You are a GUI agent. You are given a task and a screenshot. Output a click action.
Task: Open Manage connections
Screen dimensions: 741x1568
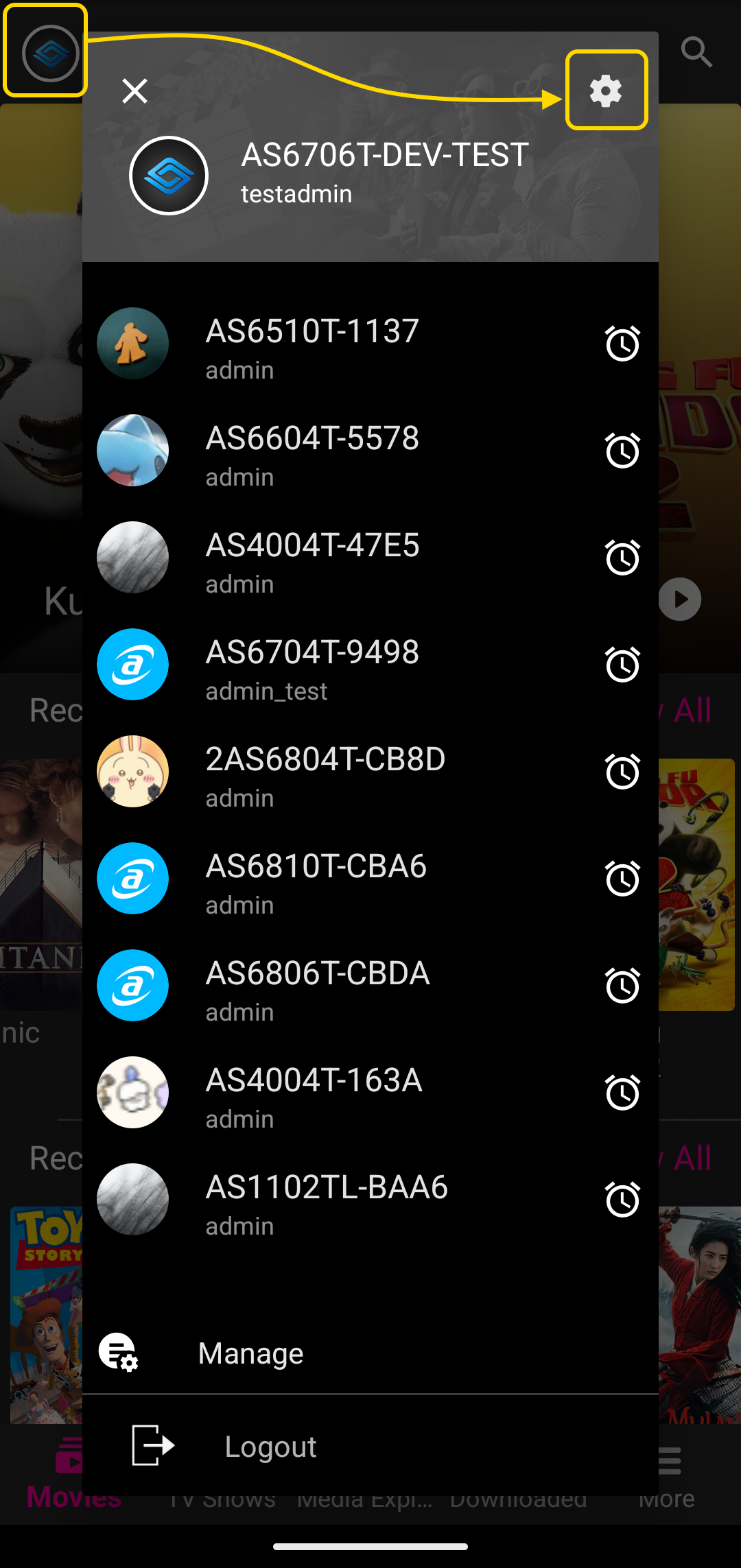pyautogui.click(x=251, y=1353)
